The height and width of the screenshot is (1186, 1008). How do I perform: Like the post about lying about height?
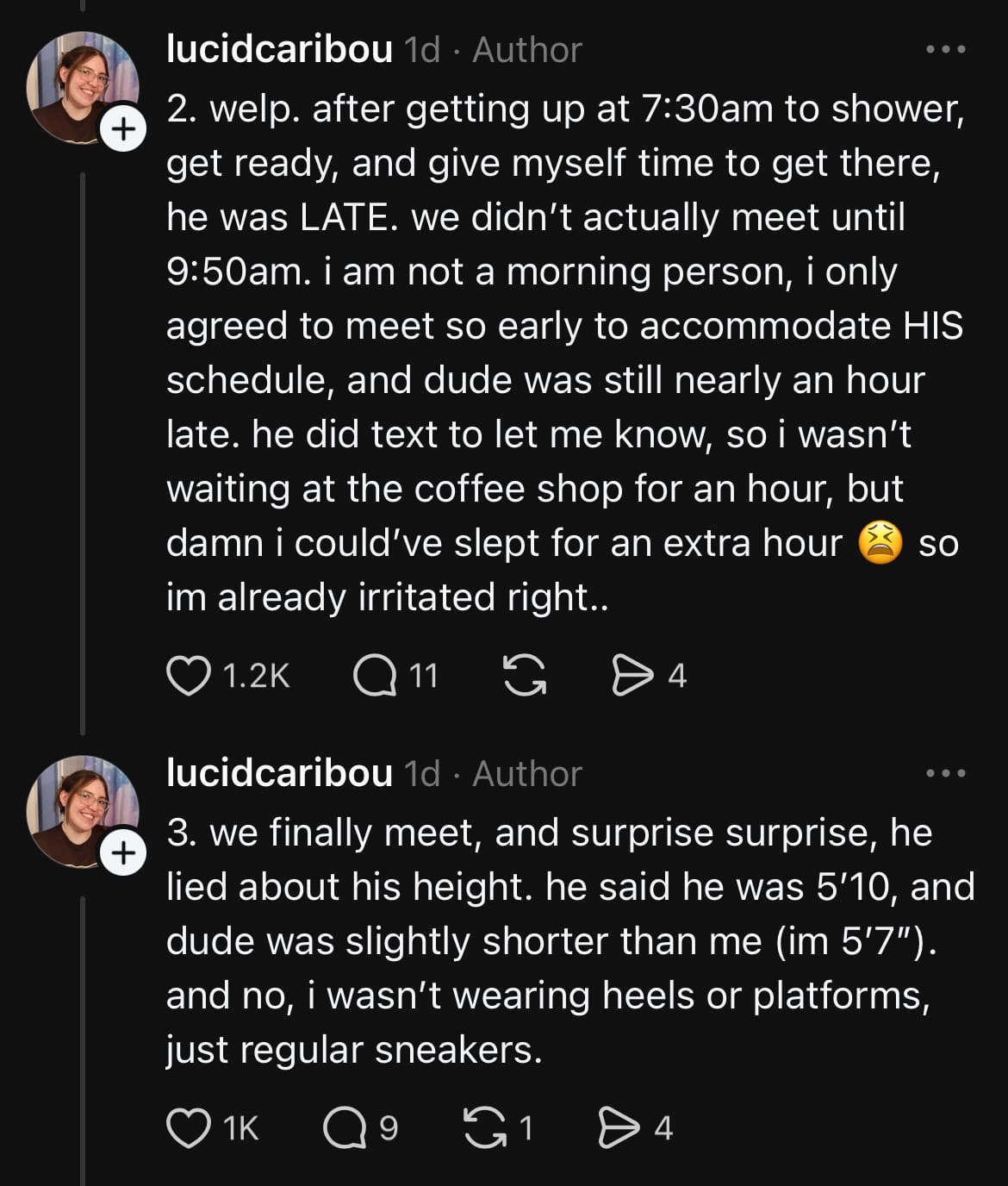(188, 1127)
